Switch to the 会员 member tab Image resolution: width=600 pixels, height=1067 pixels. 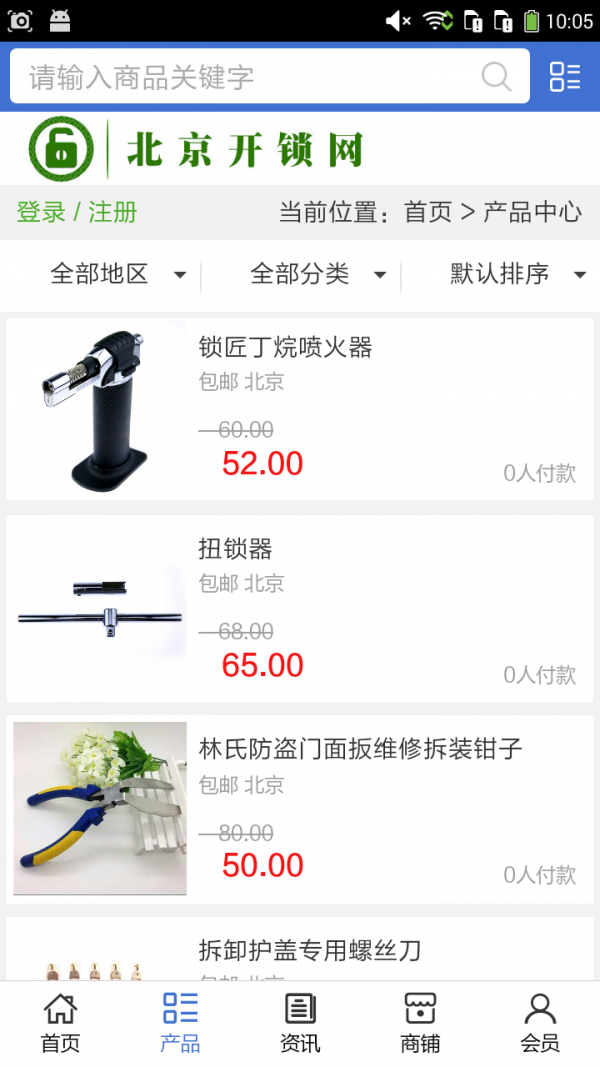coord(540,1024)
